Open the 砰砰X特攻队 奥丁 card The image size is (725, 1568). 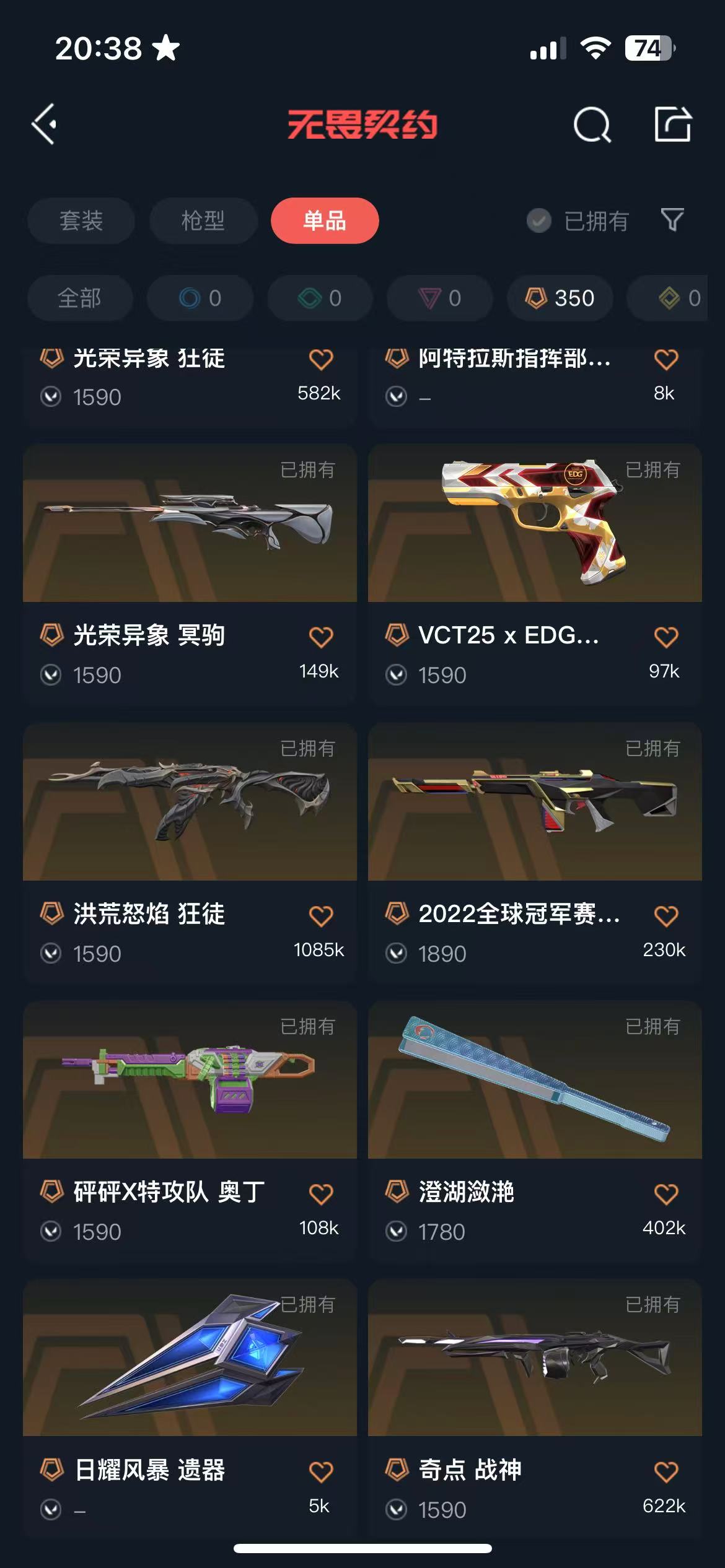coord(190,1131)
